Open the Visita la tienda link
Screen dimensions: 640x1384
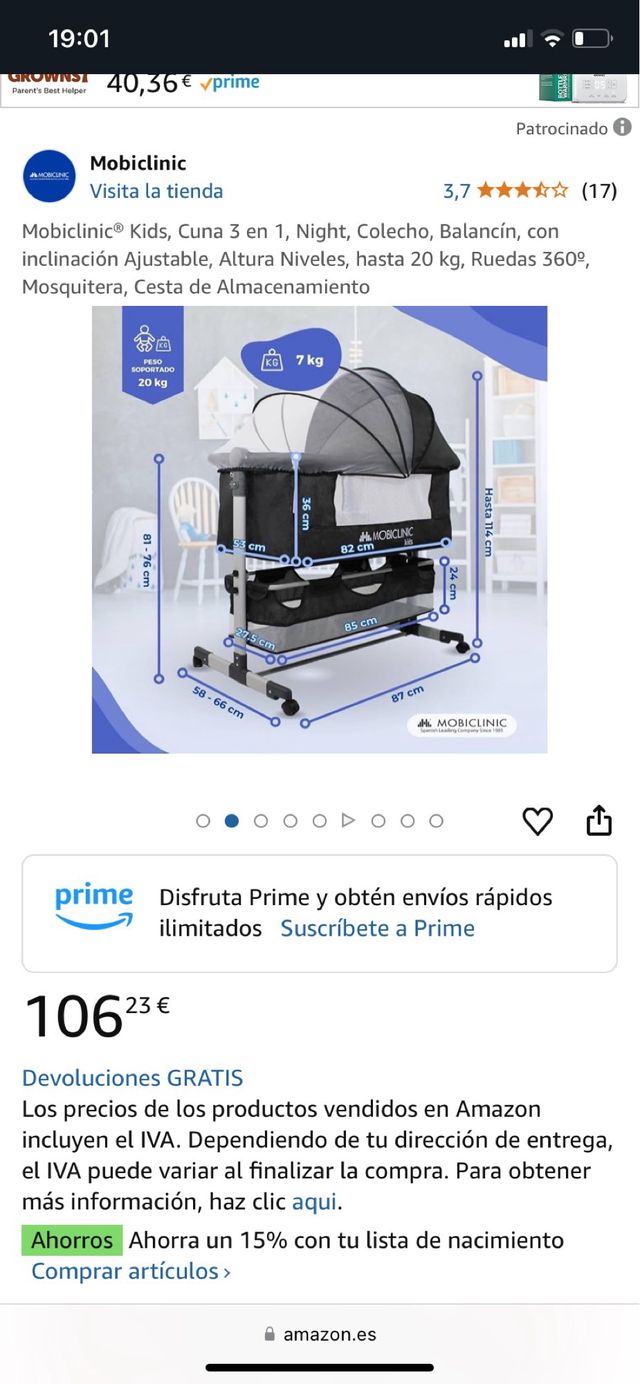click(156, 191)
